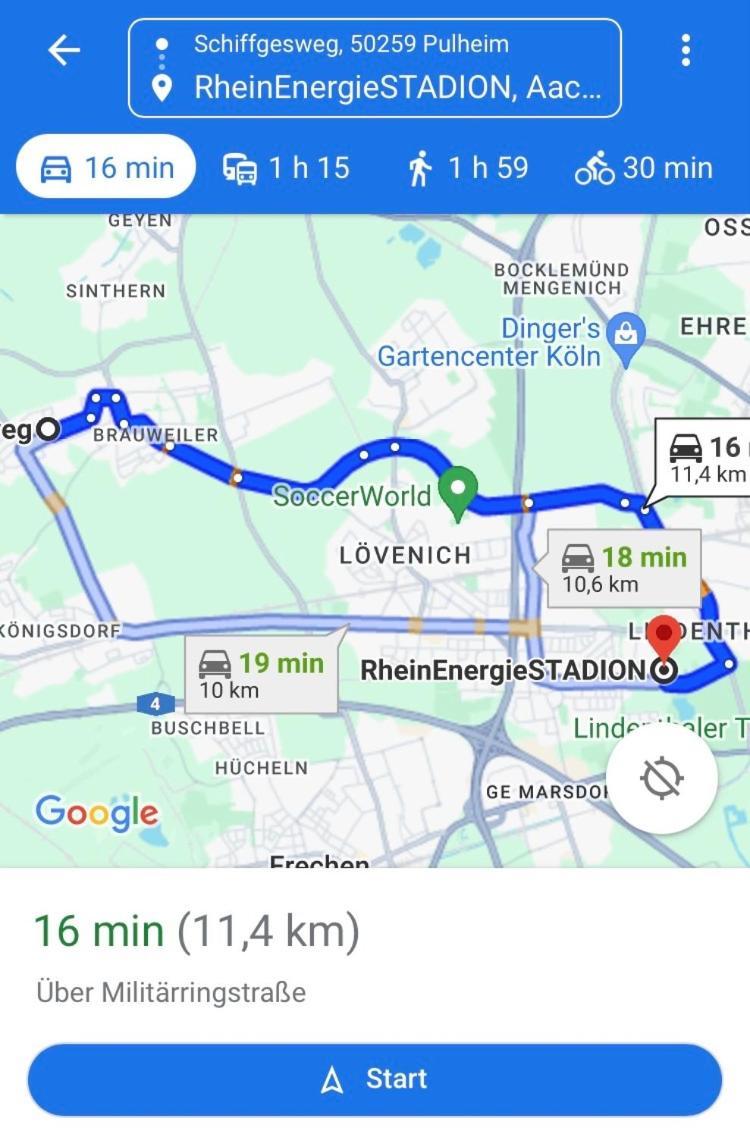Choose the 18 min alternative route
Viewport: 750px width, 1137px height.
[x=624, y=568]
